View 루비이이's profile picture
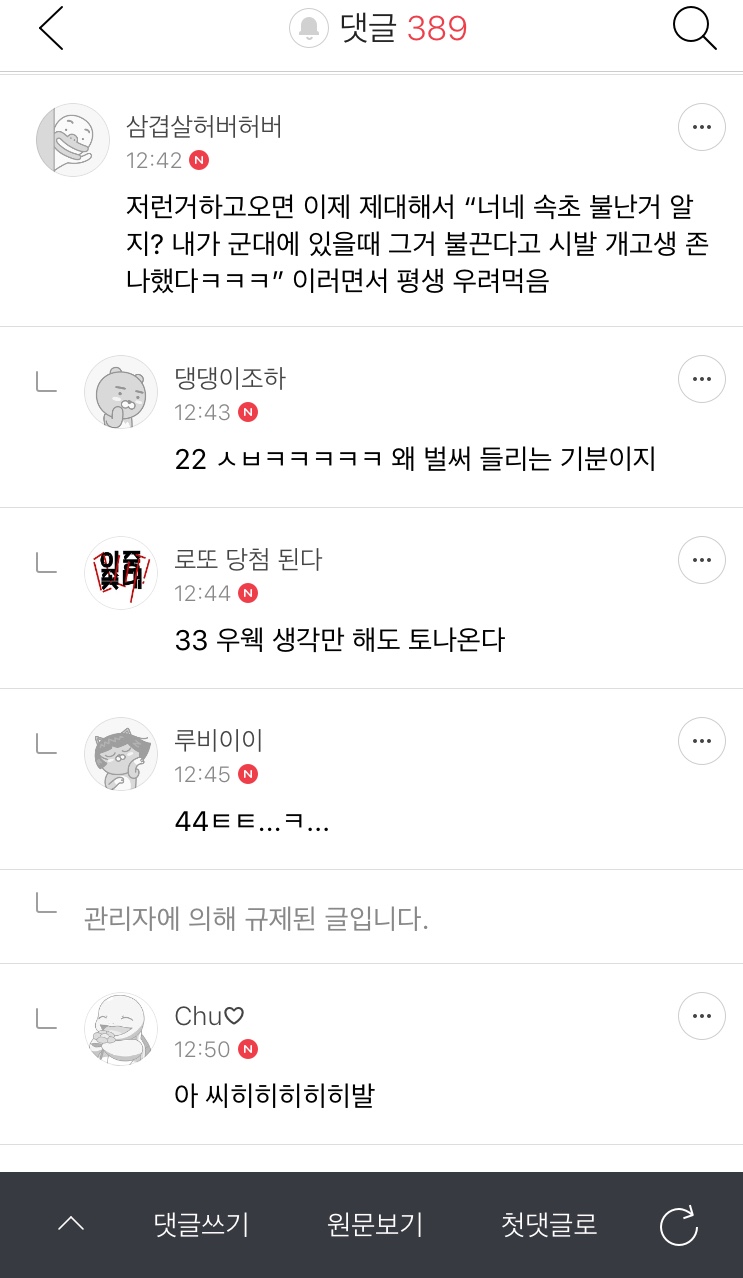The width and height of the screenshot is (743, 1278). (x=120, y=754)
